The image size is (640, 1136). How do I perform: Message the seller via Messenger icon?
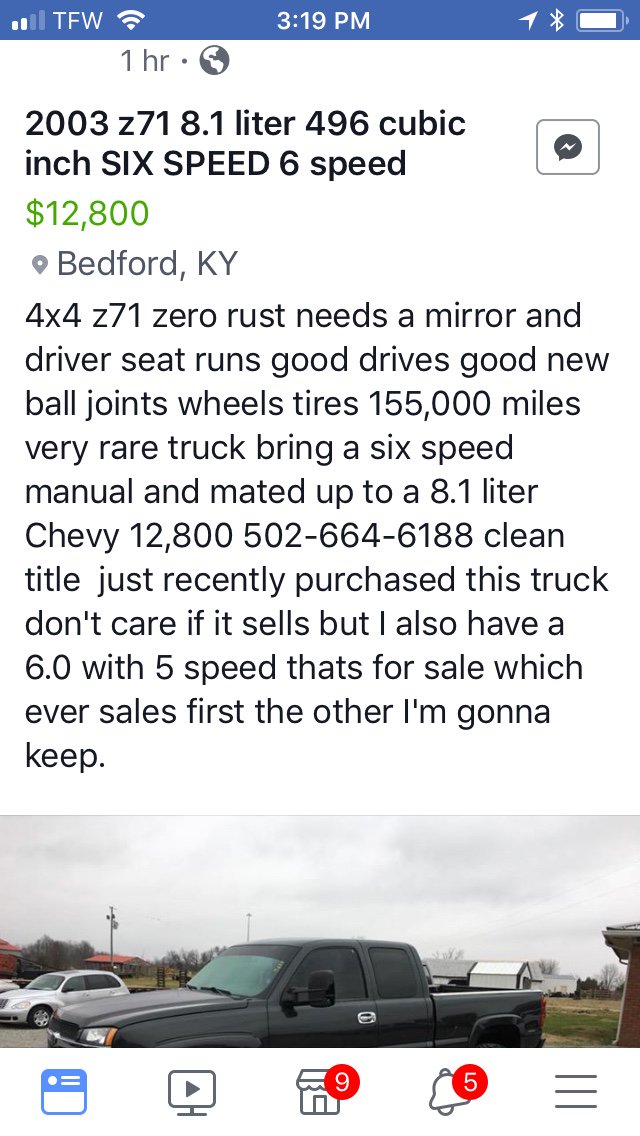567,148
